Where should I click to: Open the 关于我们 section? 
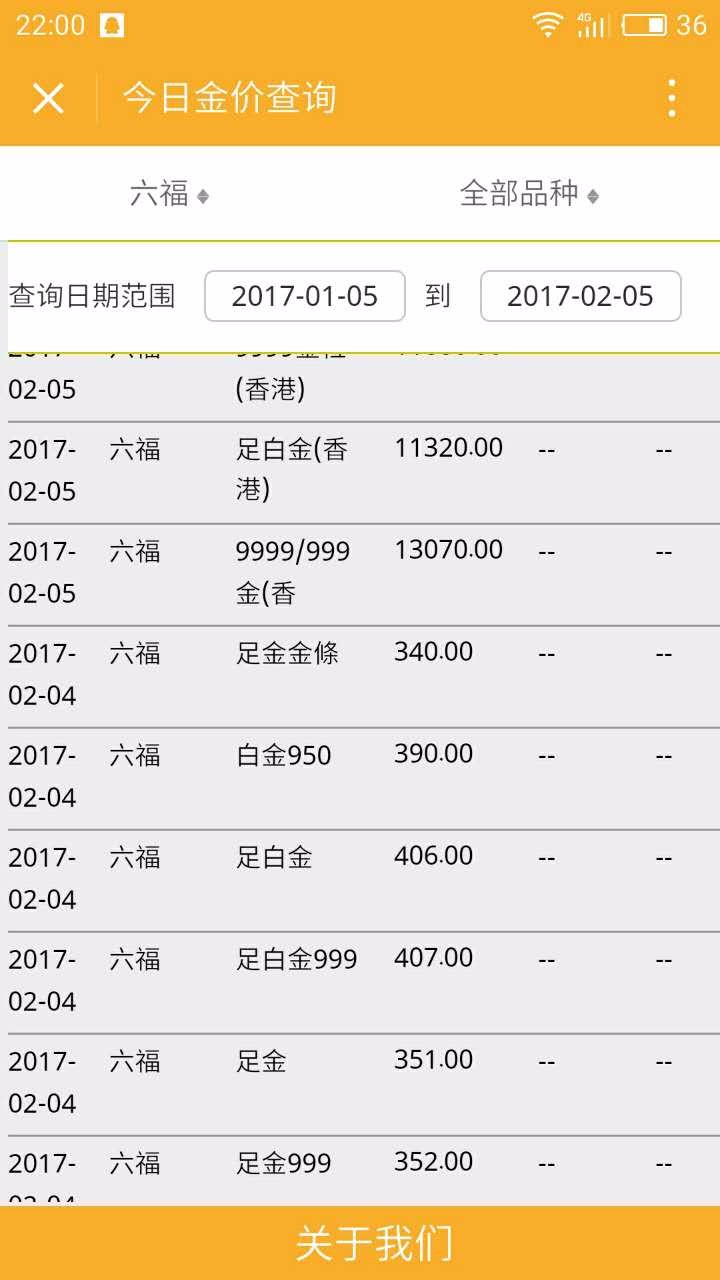click(372, 1243)
